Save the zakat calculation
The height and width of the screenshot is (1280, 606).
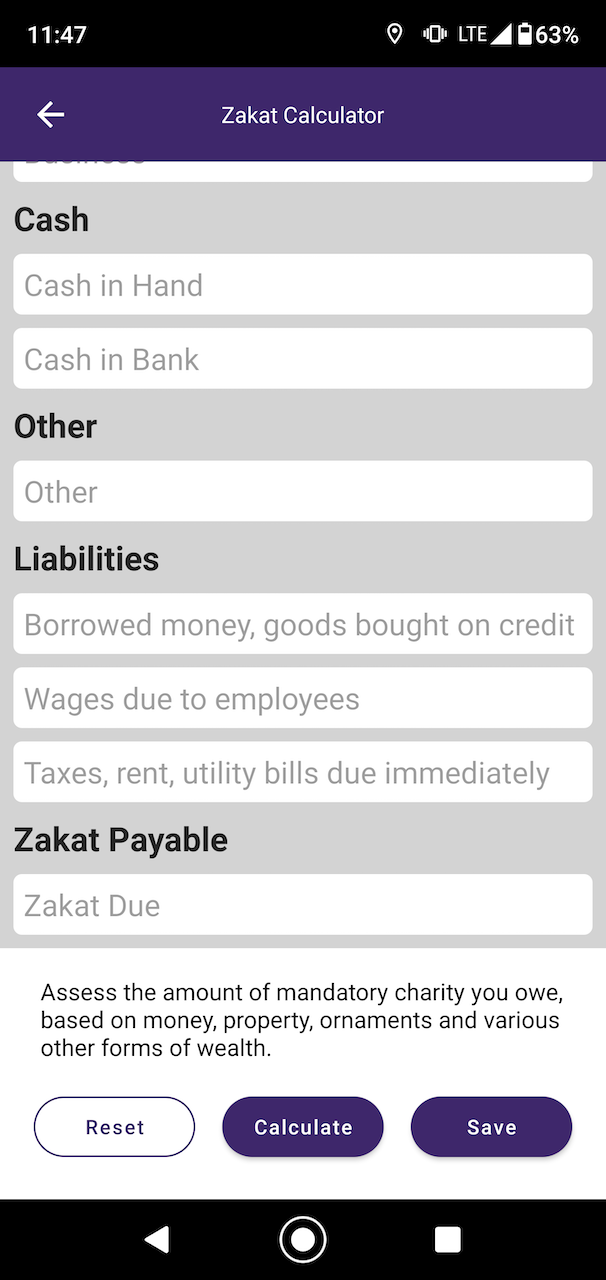491,1127
